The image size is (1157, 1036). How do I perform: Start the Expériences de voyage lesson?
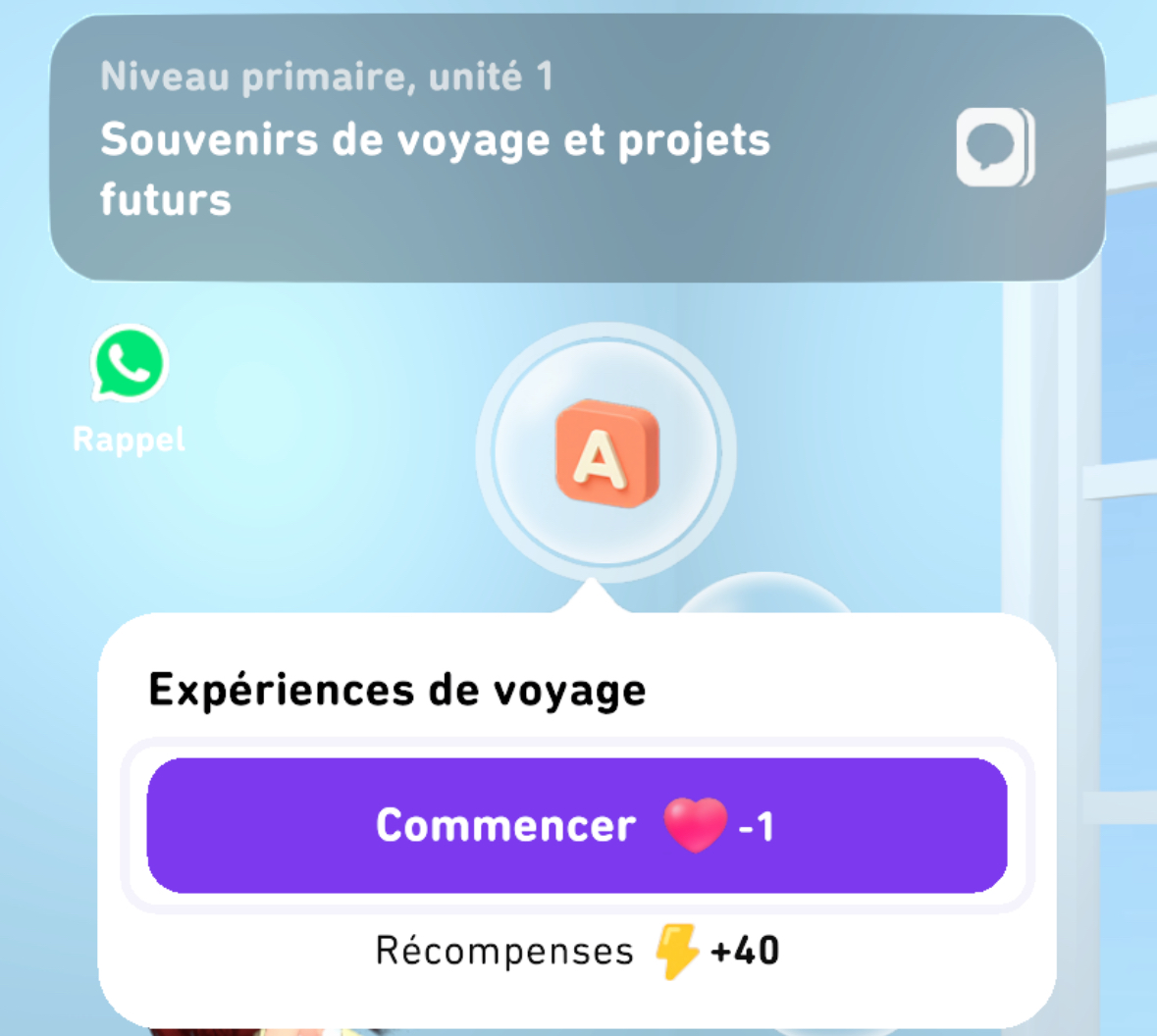coord(576,825)
